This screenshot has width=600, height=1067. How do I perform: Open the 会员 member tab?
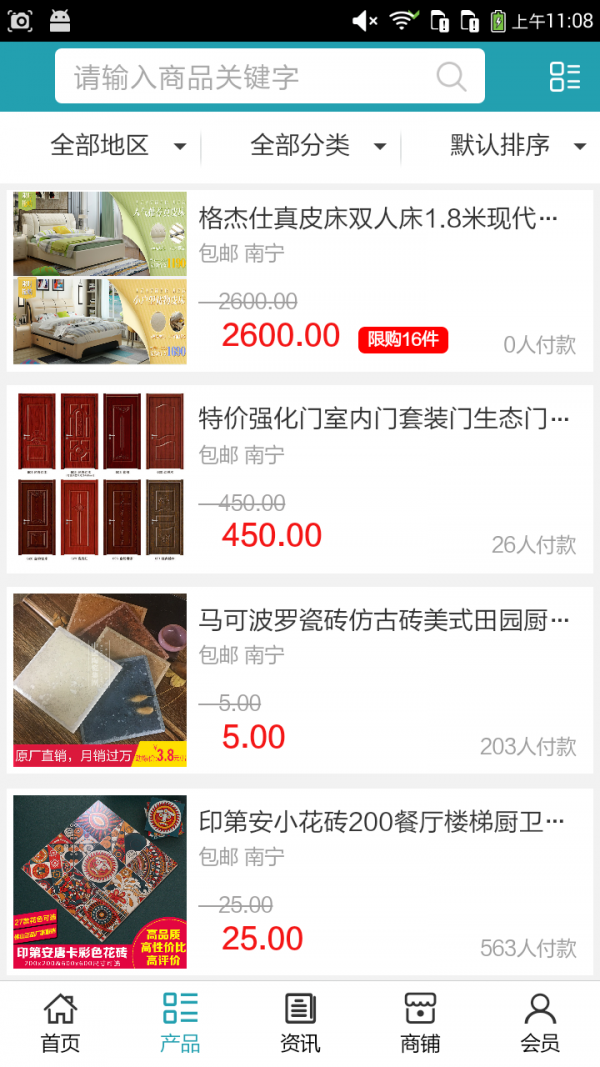pyautogui.click(x=540, y=1023)
